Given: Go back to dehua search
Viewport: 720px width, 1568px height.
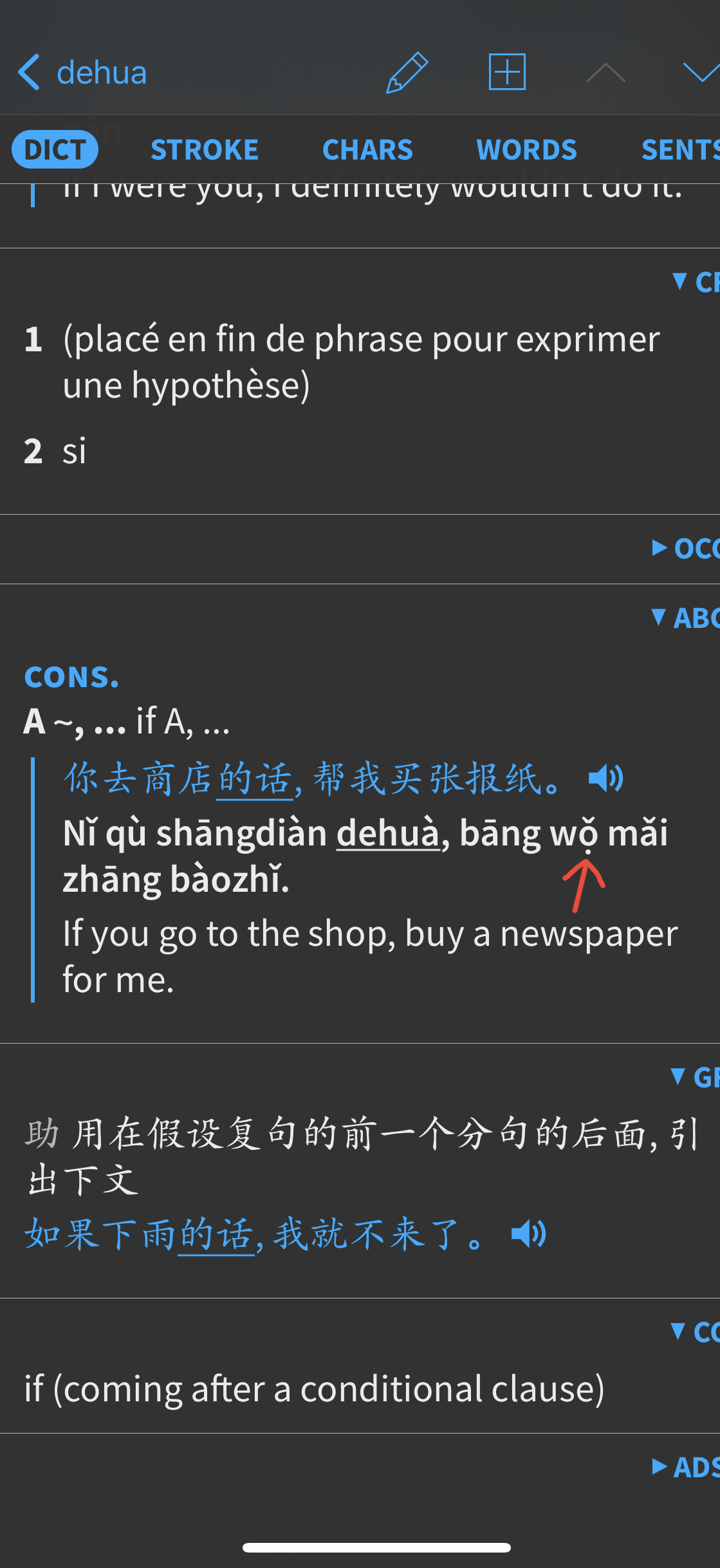Looking at the screenshot, I should [82, 73].
